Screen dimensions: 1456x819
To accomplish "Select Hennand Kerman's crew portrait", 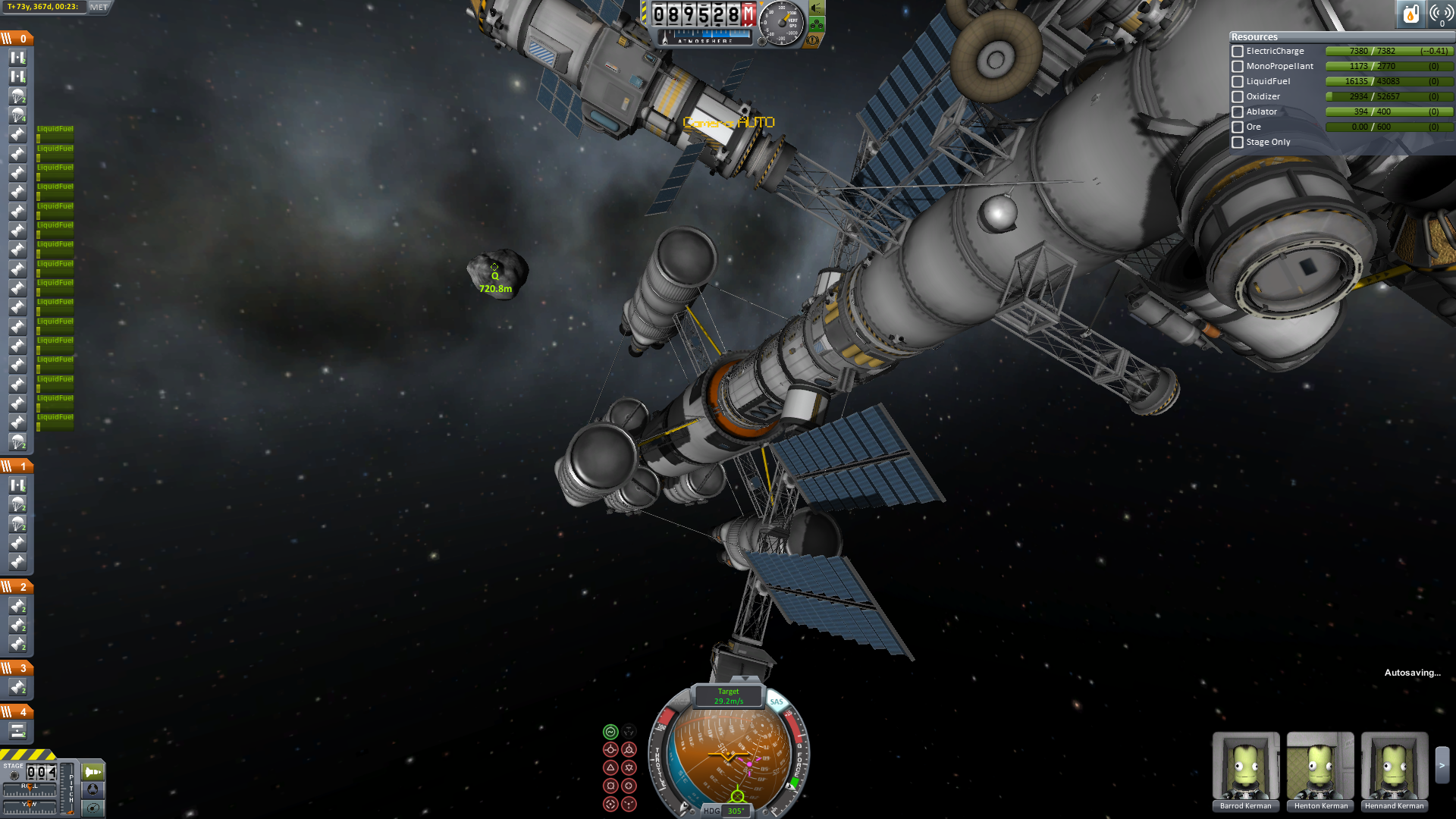I will tap(1394, 767).
